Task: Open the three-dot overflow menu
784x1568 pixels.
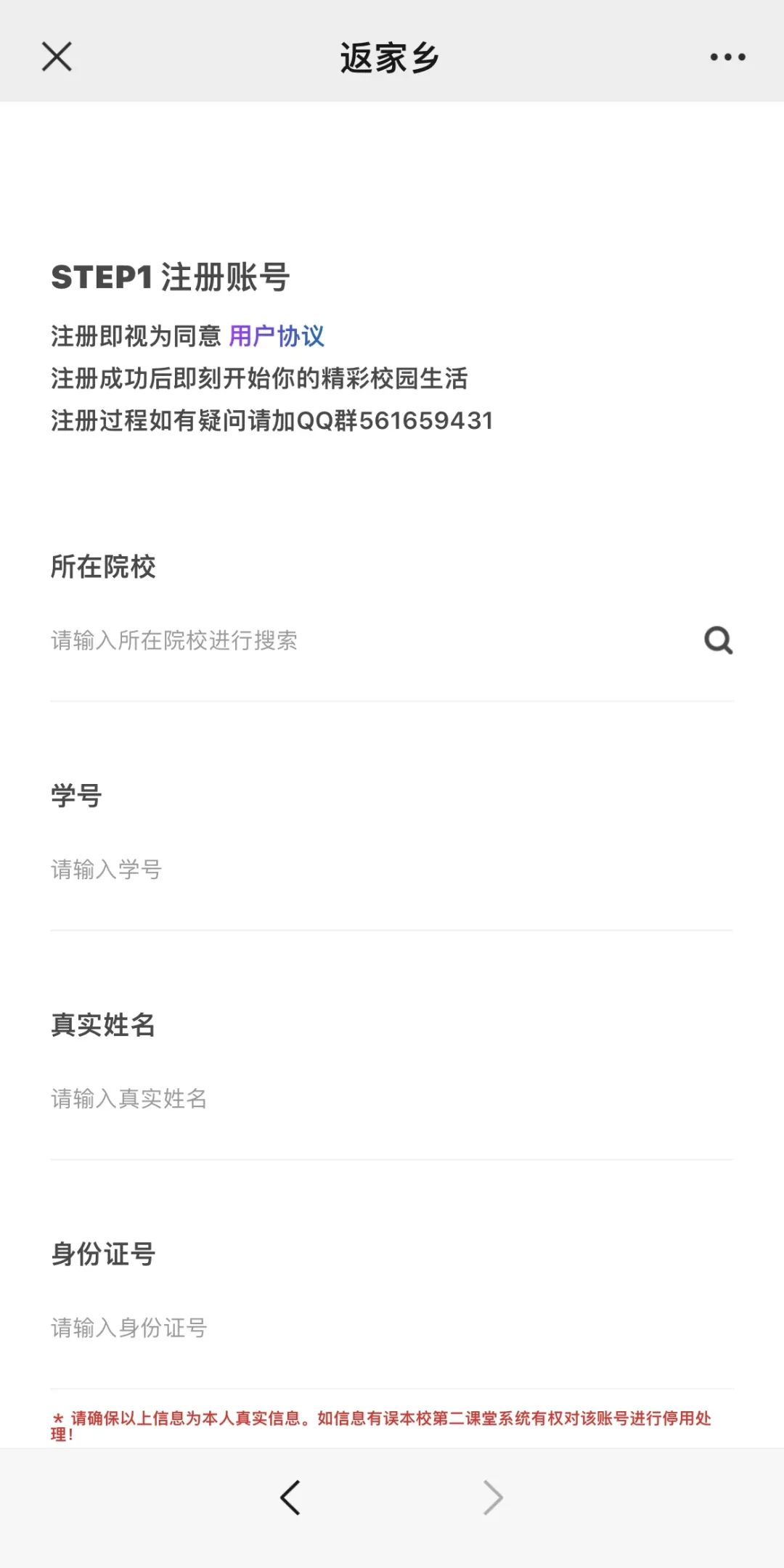Action: coord(727,57)
